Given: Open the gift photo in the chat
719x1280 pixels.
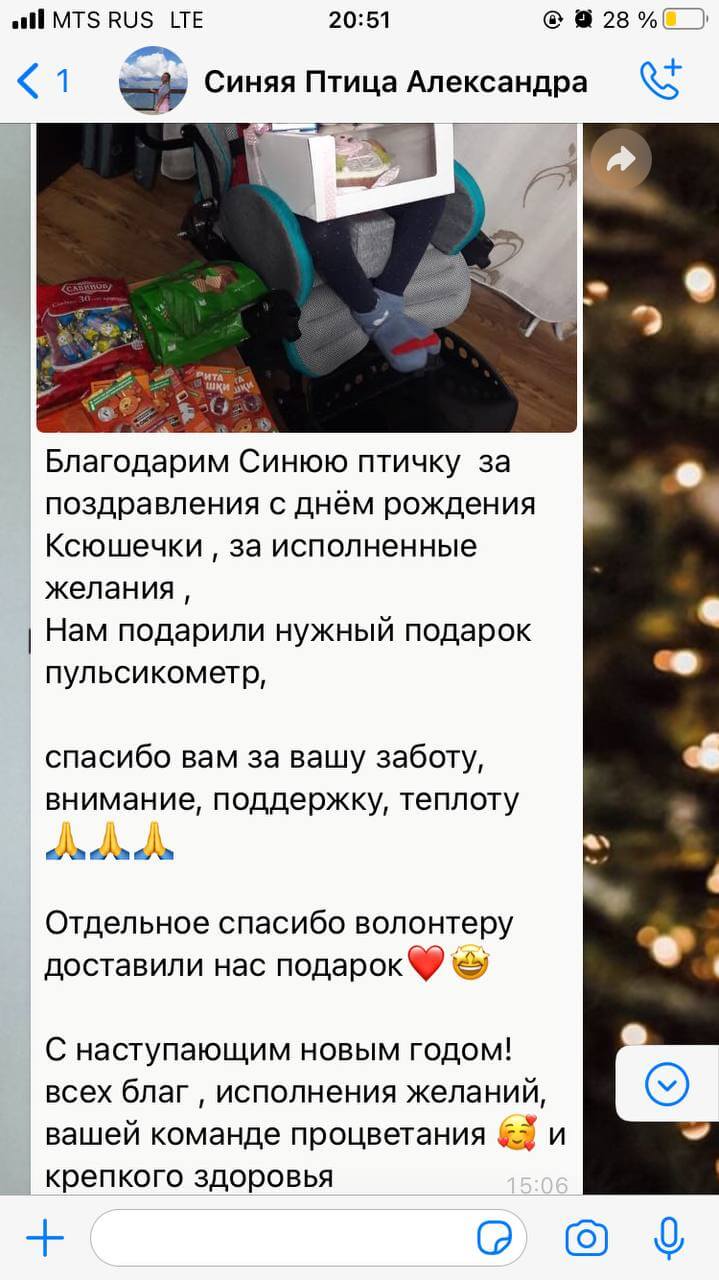Looking at the screenshot, I should [x=306, y=277].
